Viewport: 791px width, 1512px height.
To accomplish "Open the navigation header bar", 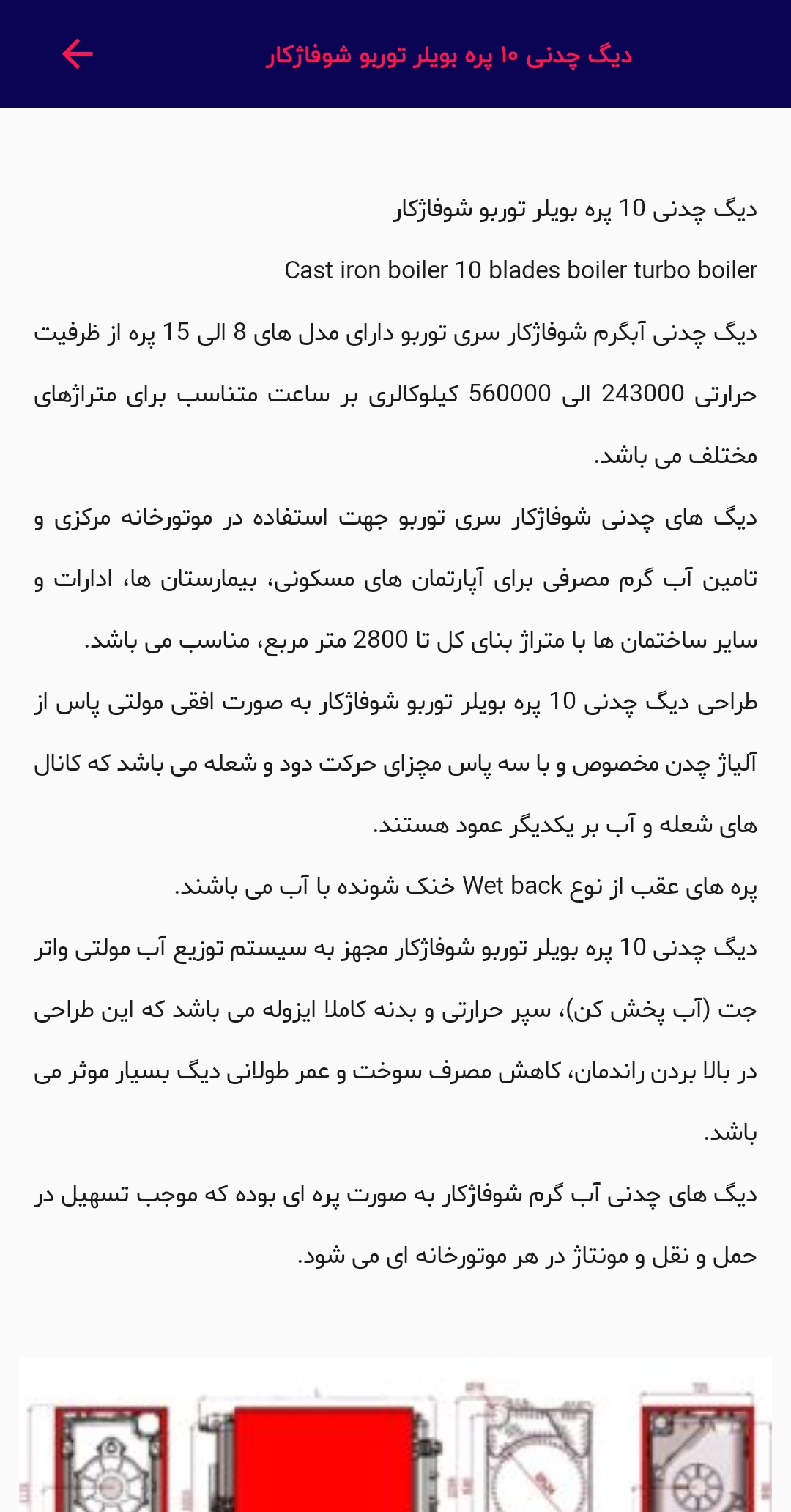I will coord(395,54).
